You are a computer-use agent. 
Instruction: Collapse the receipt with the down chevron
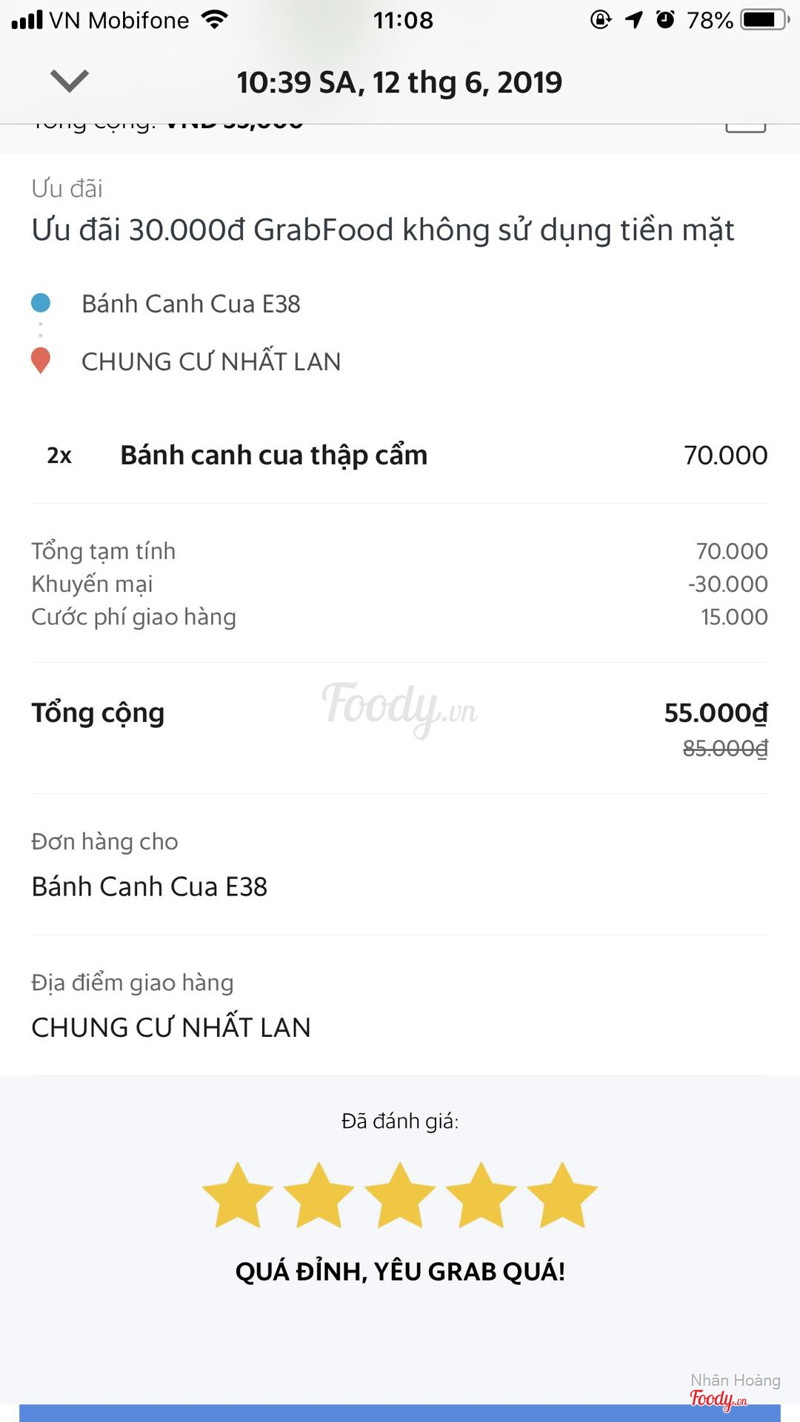(x=69, y=82)
